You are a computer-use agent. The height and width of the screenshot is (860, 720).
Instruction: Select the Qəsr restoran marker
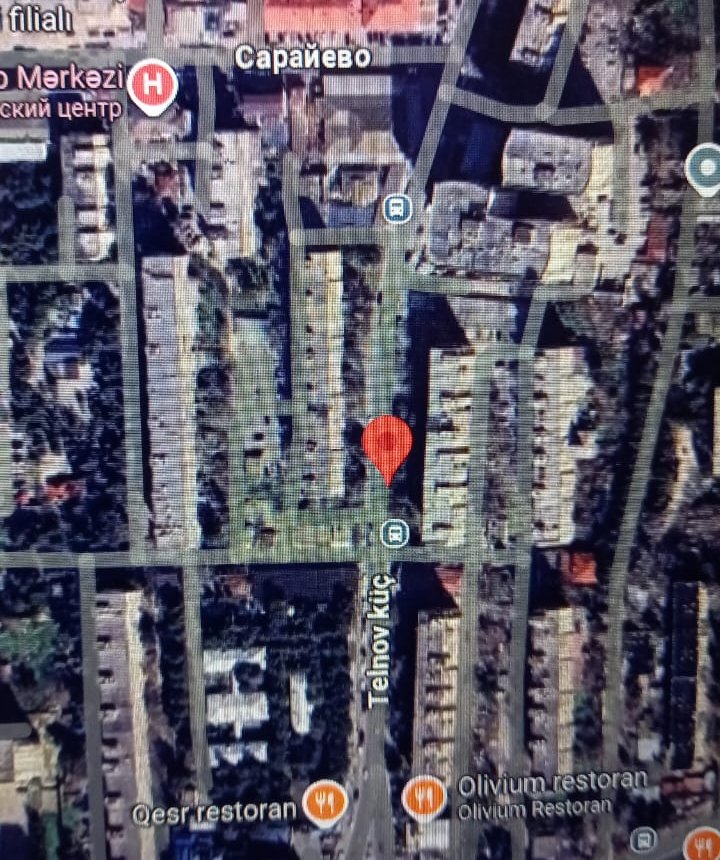pyautogui.click(x=325, y=802)
